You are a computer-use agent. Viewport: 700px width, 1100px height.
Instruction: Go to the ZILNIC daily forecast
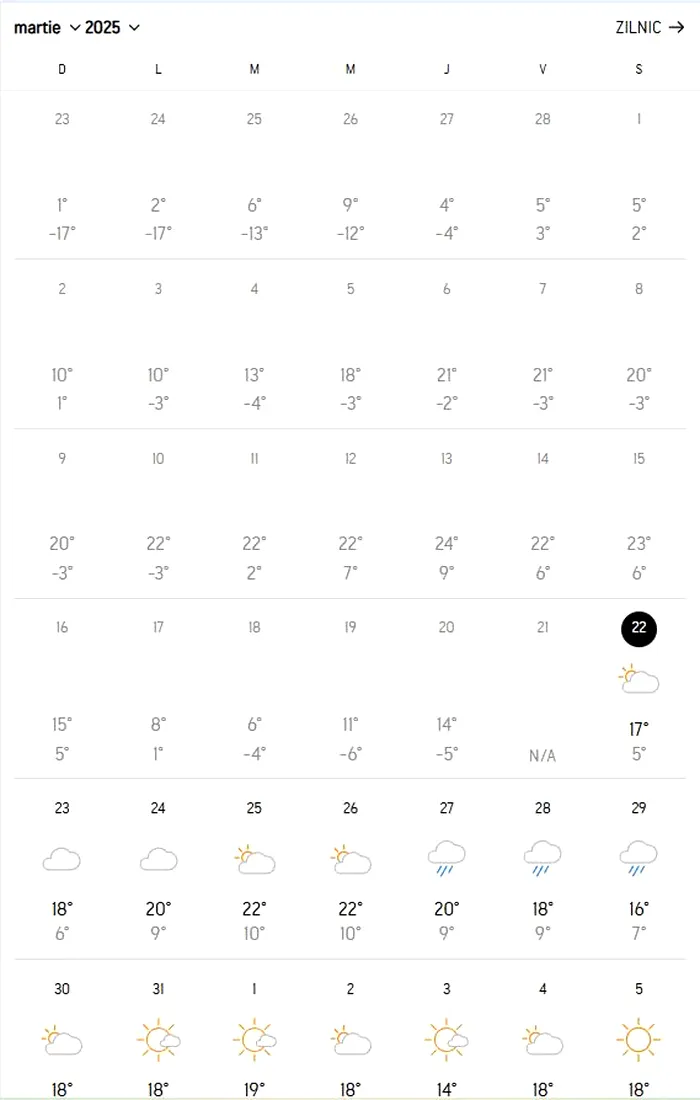pos(649,28)
